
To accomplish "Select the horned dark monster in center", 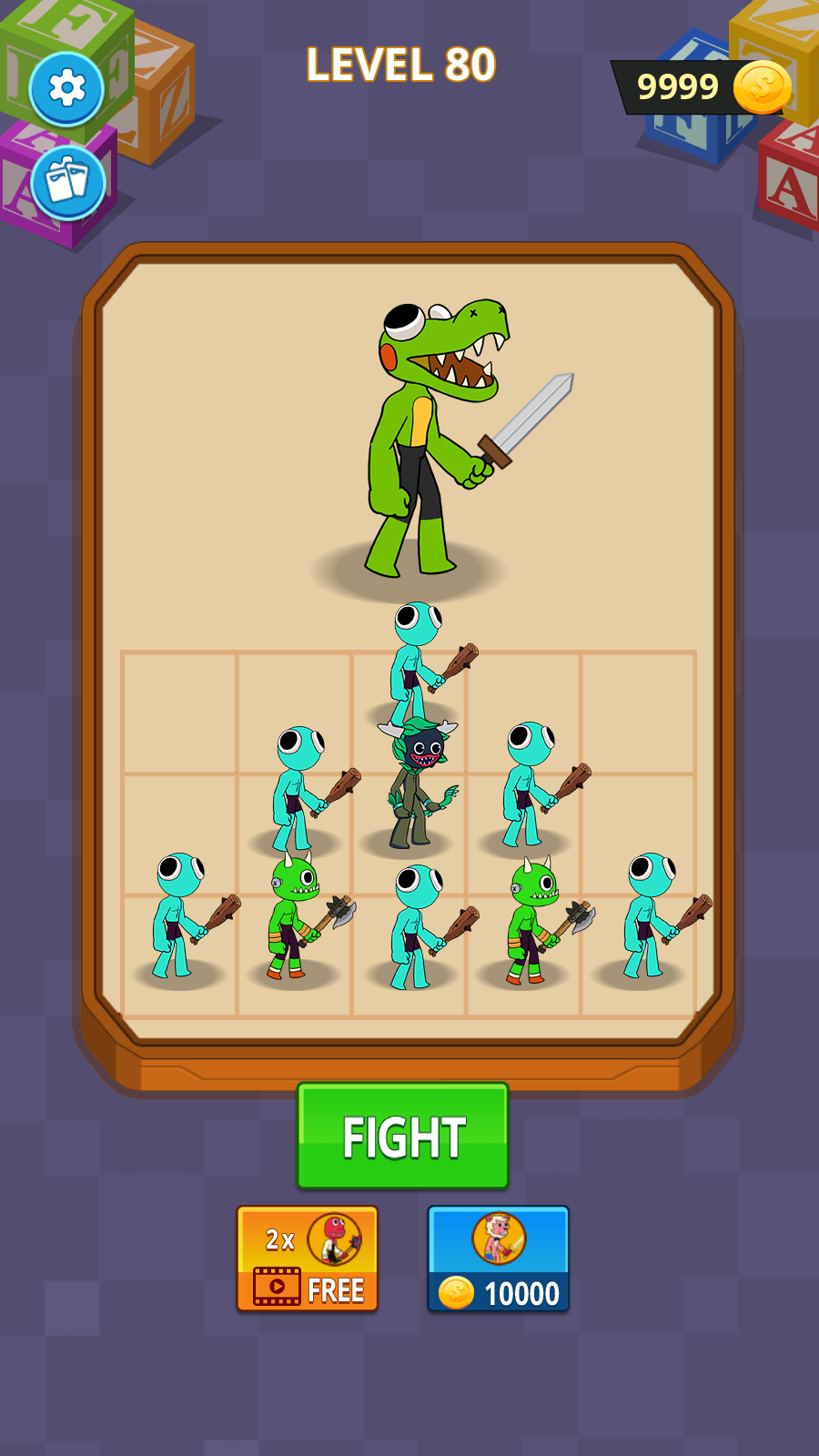I will [x=416, y=783].
